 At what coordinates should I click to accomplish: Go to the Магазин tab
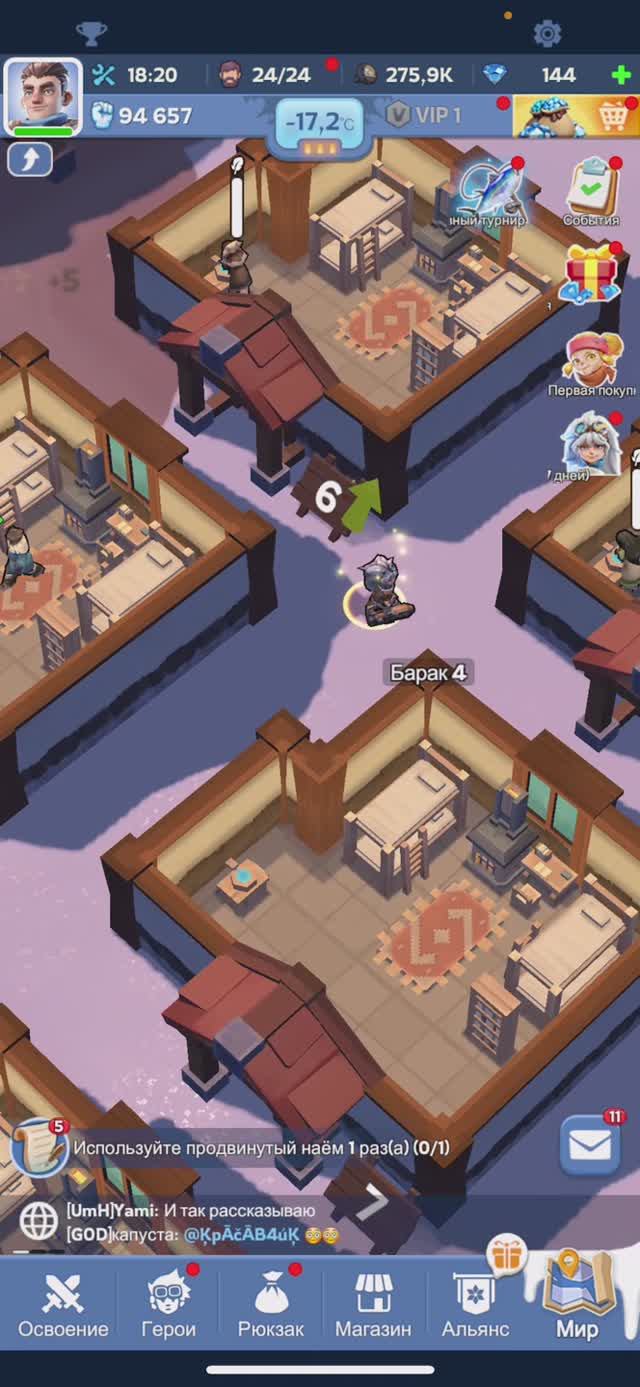pos(373,1306)
